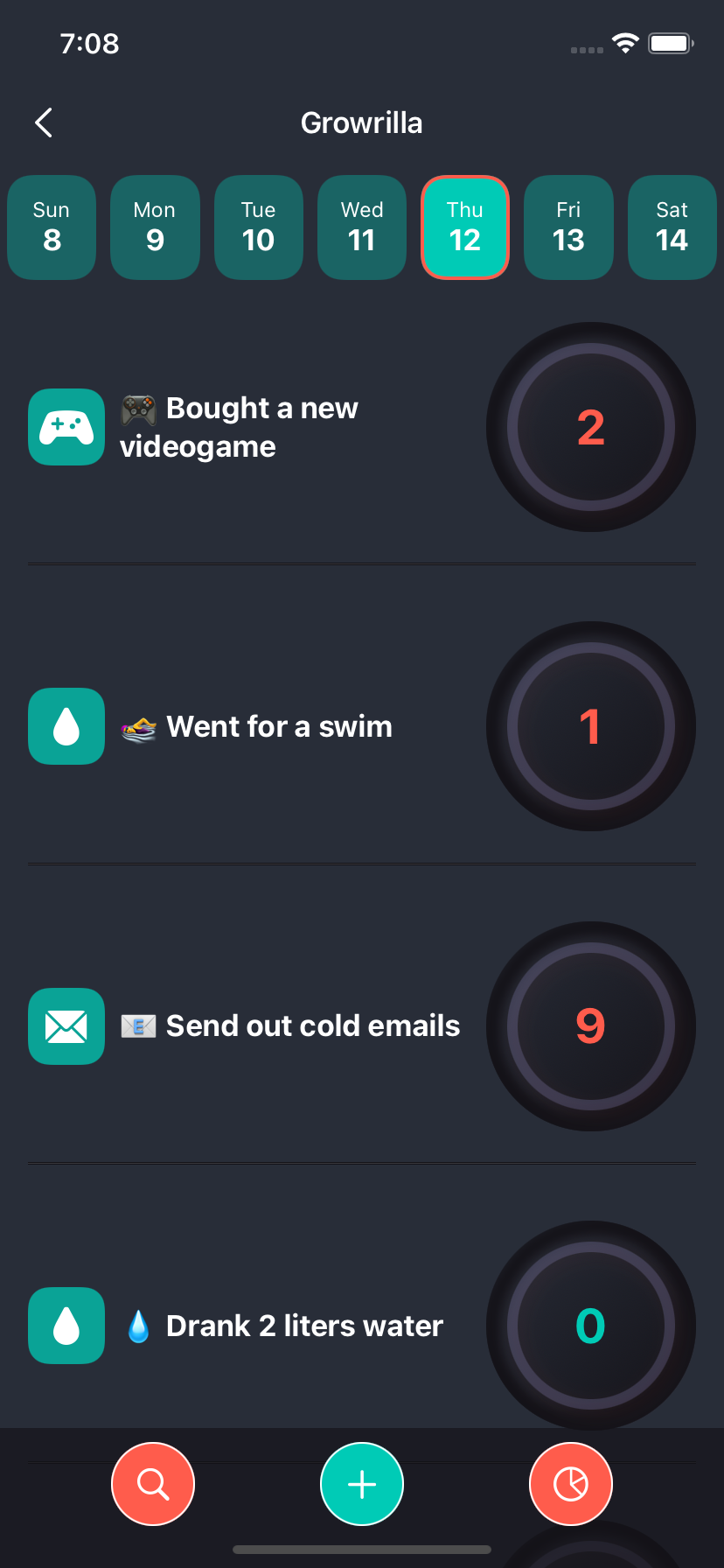
Task: Tap the water counter dial showing 0
Action: pos(591,1326)
